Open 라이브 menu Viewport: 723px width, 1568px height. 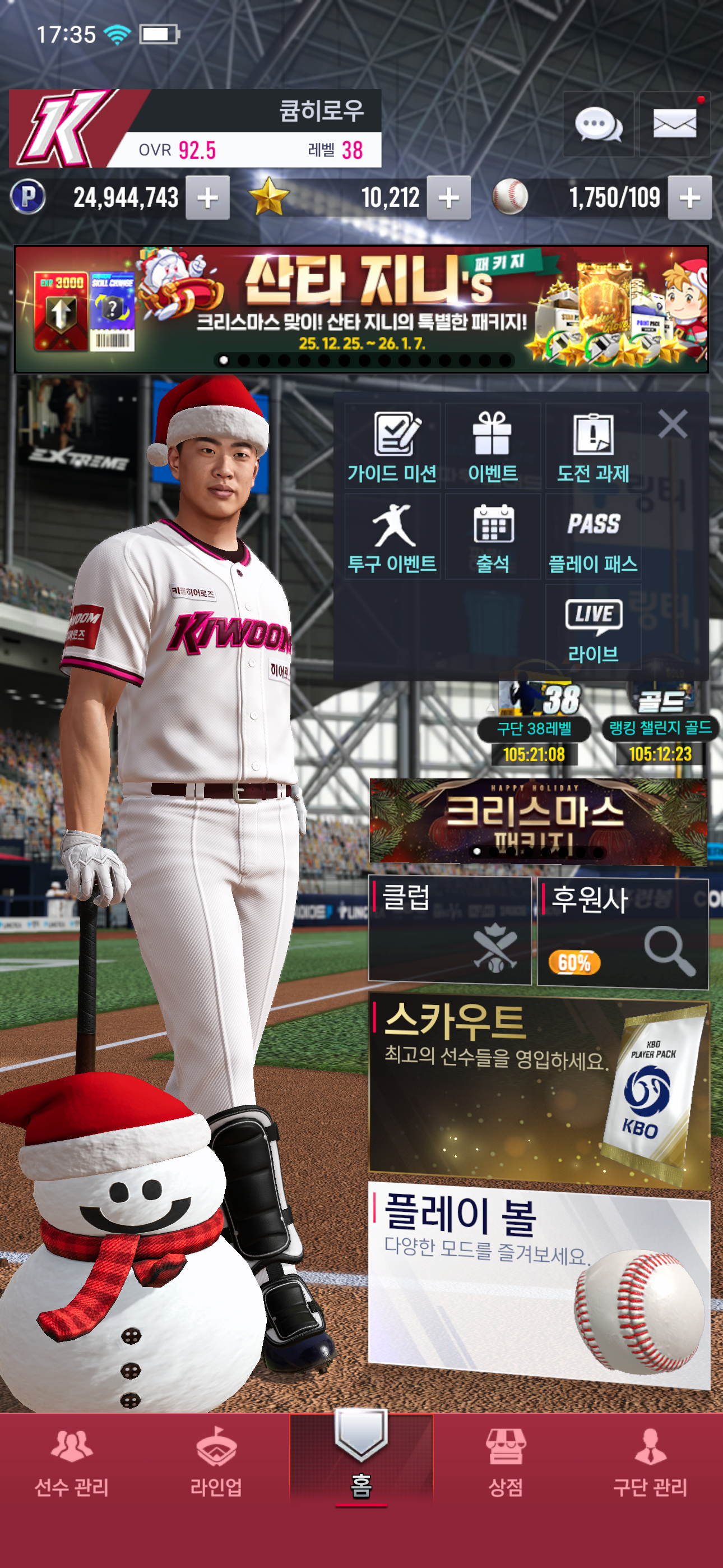(593, 628)
